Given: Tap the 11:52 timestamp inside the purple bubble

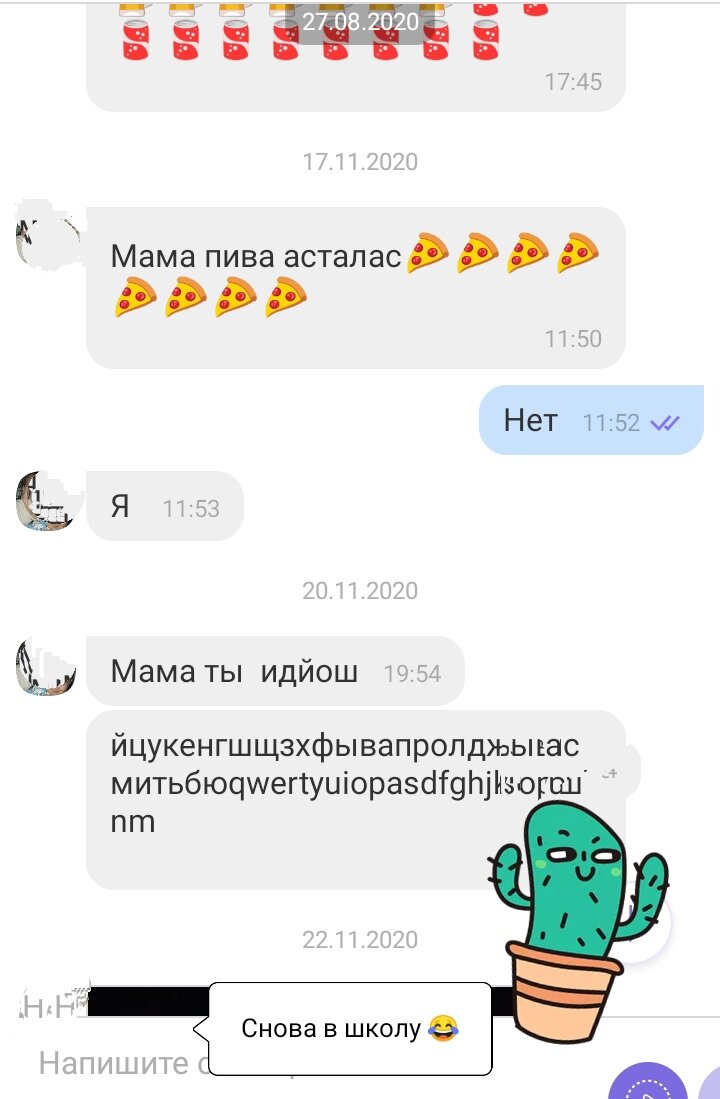Looking at the screenshot, I should tap(612, 422).
